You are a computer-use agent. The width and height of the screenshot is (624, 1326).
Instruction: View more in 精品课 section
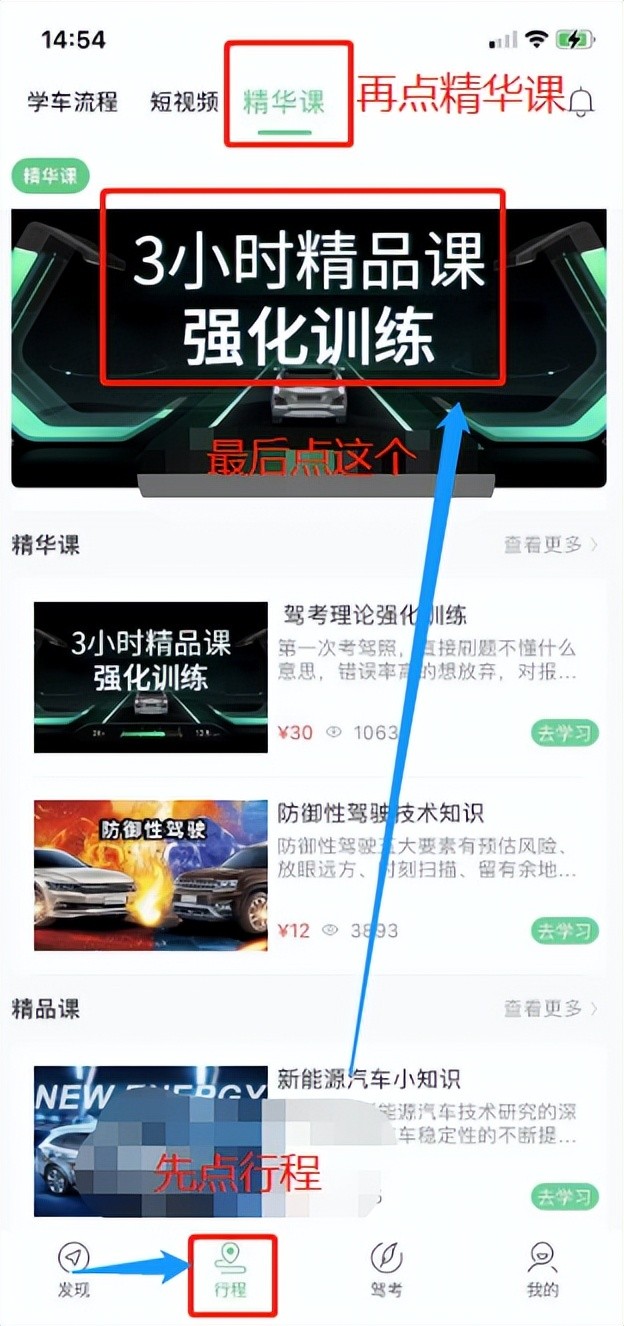coord(550,1008)
